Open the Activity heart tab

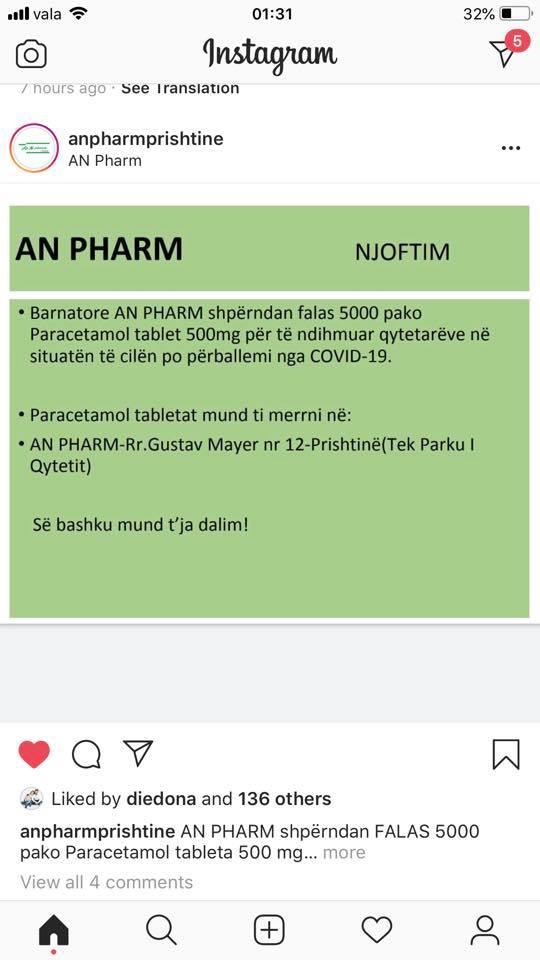coord(377,931)
